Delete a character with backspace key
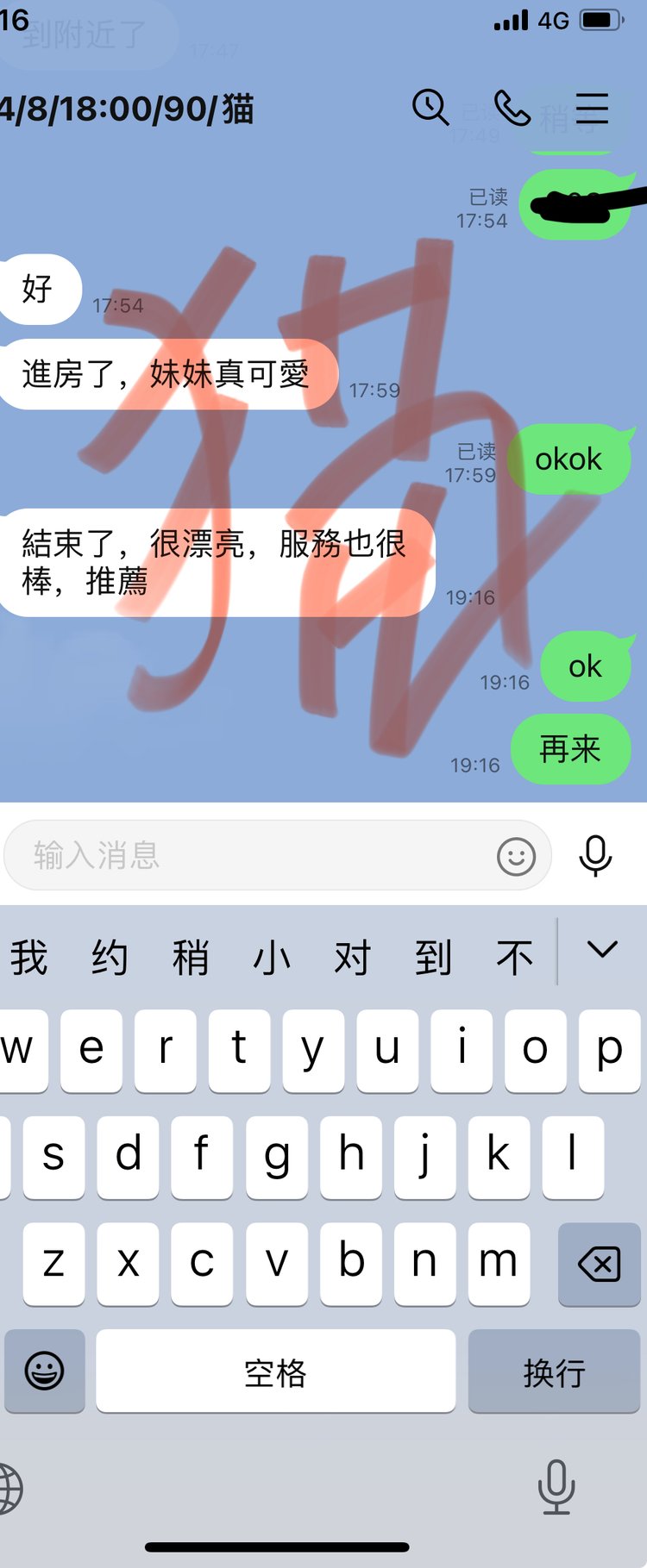647x1568 pixels. click(x=599, y=1264)
